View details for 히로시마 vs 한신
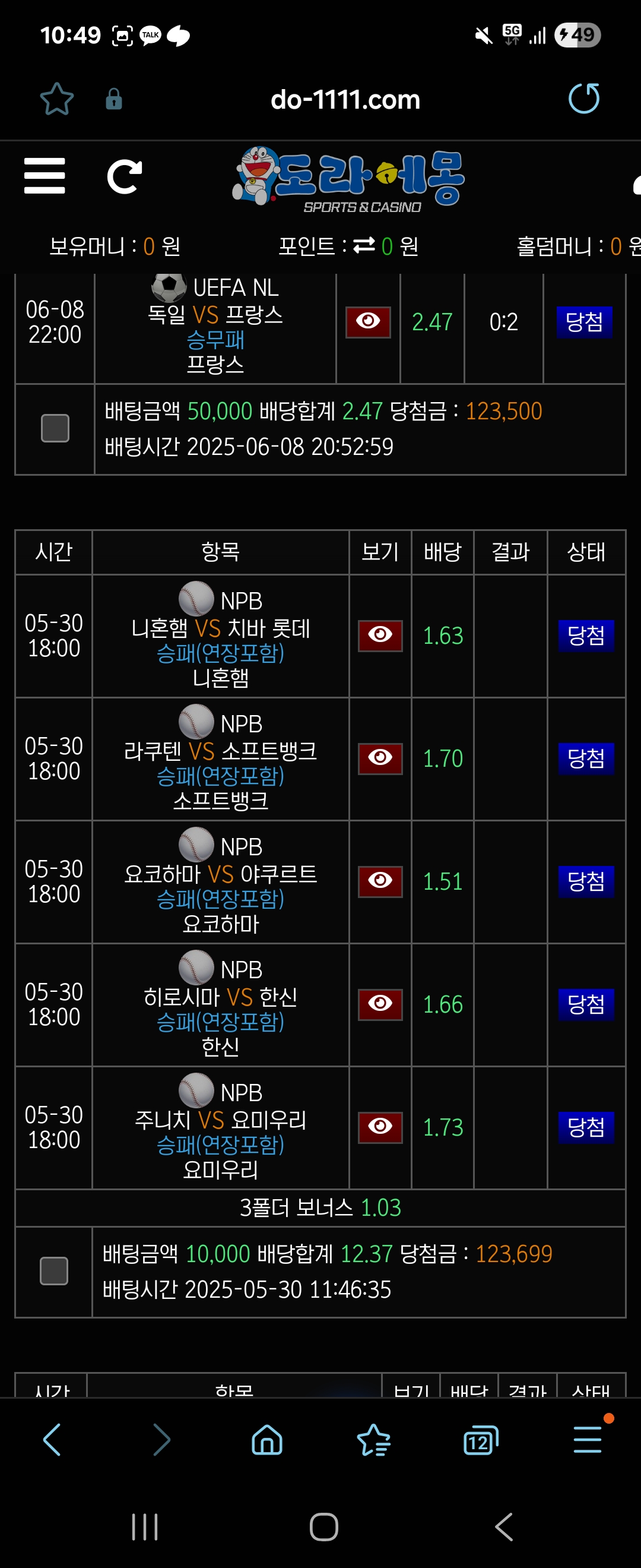Viewport: 641px width, 1568px height. coord(380,1004)
